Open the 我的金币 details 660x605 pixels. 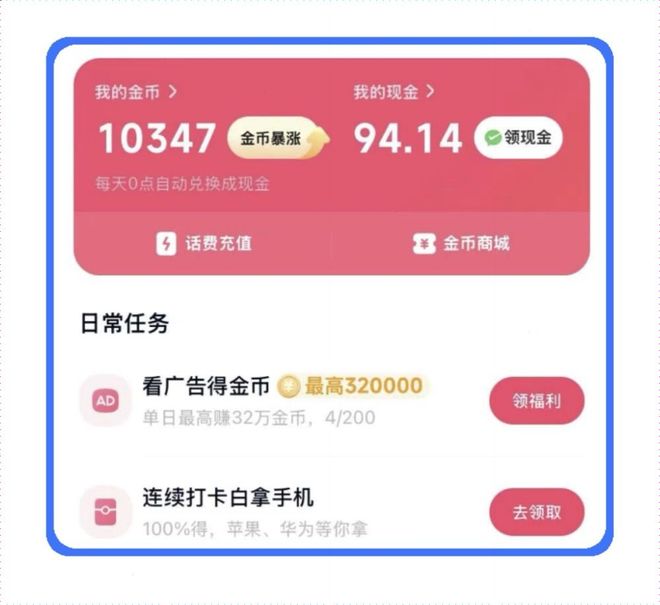tap(137, 92)
